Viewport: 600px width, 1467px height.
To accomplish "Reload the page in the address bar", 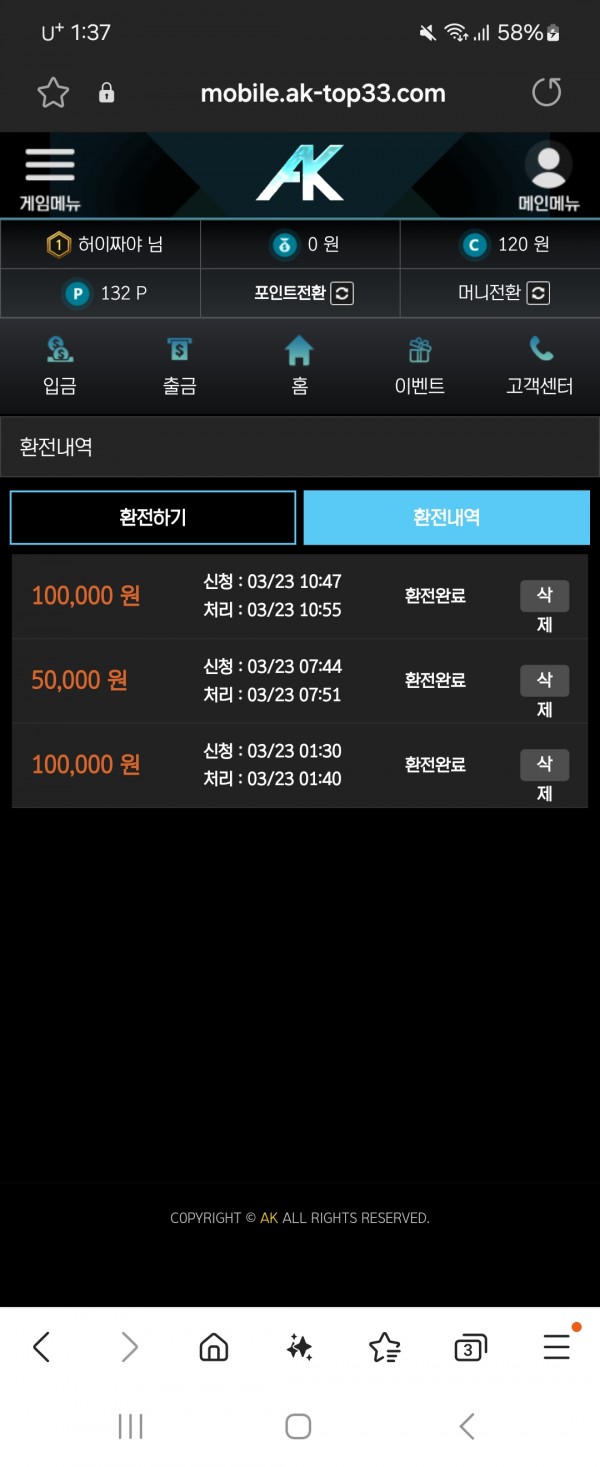I will click(x=546, y=93).
